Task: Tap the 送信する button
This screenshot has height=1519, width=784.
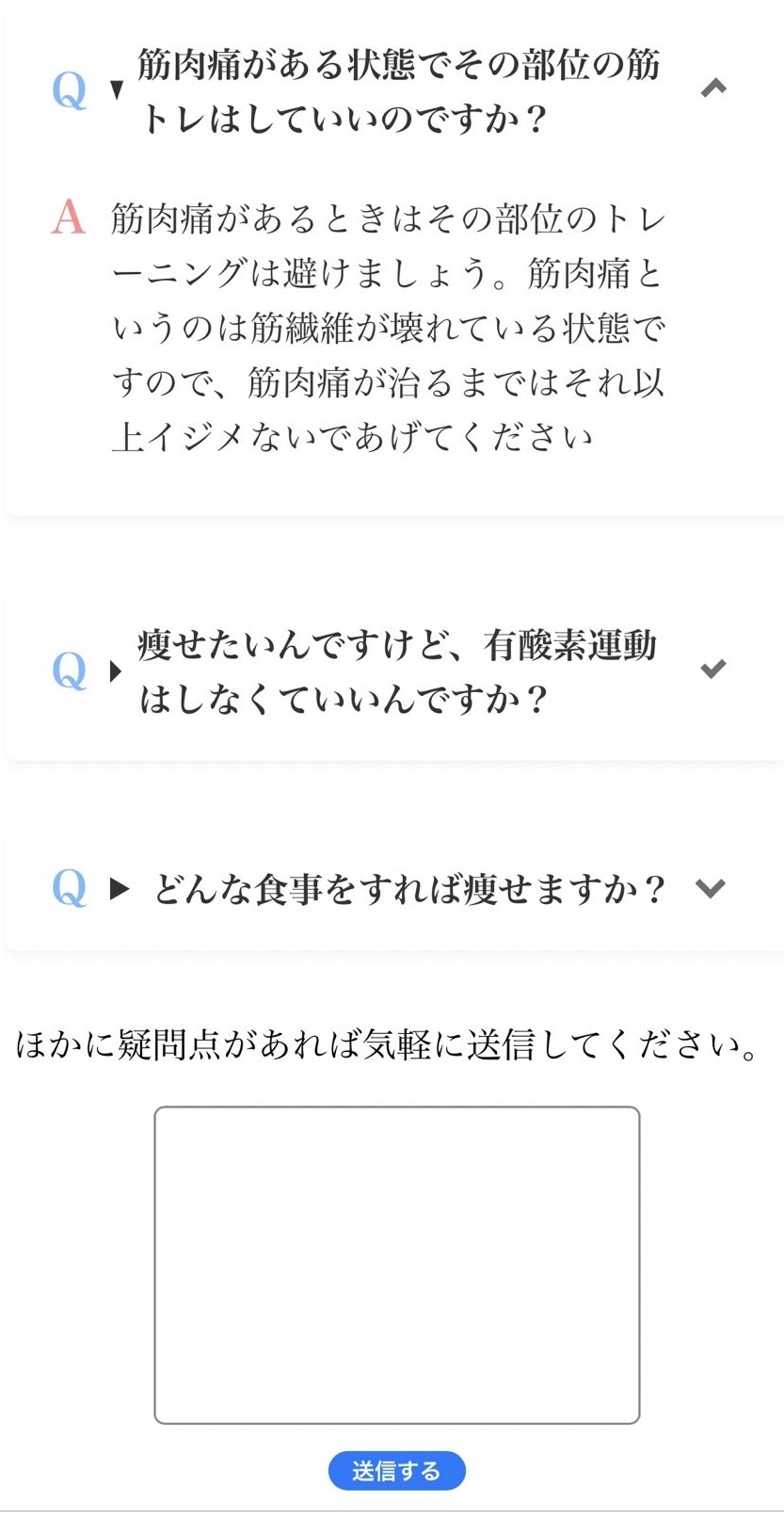Action: tap(396, 1470)
